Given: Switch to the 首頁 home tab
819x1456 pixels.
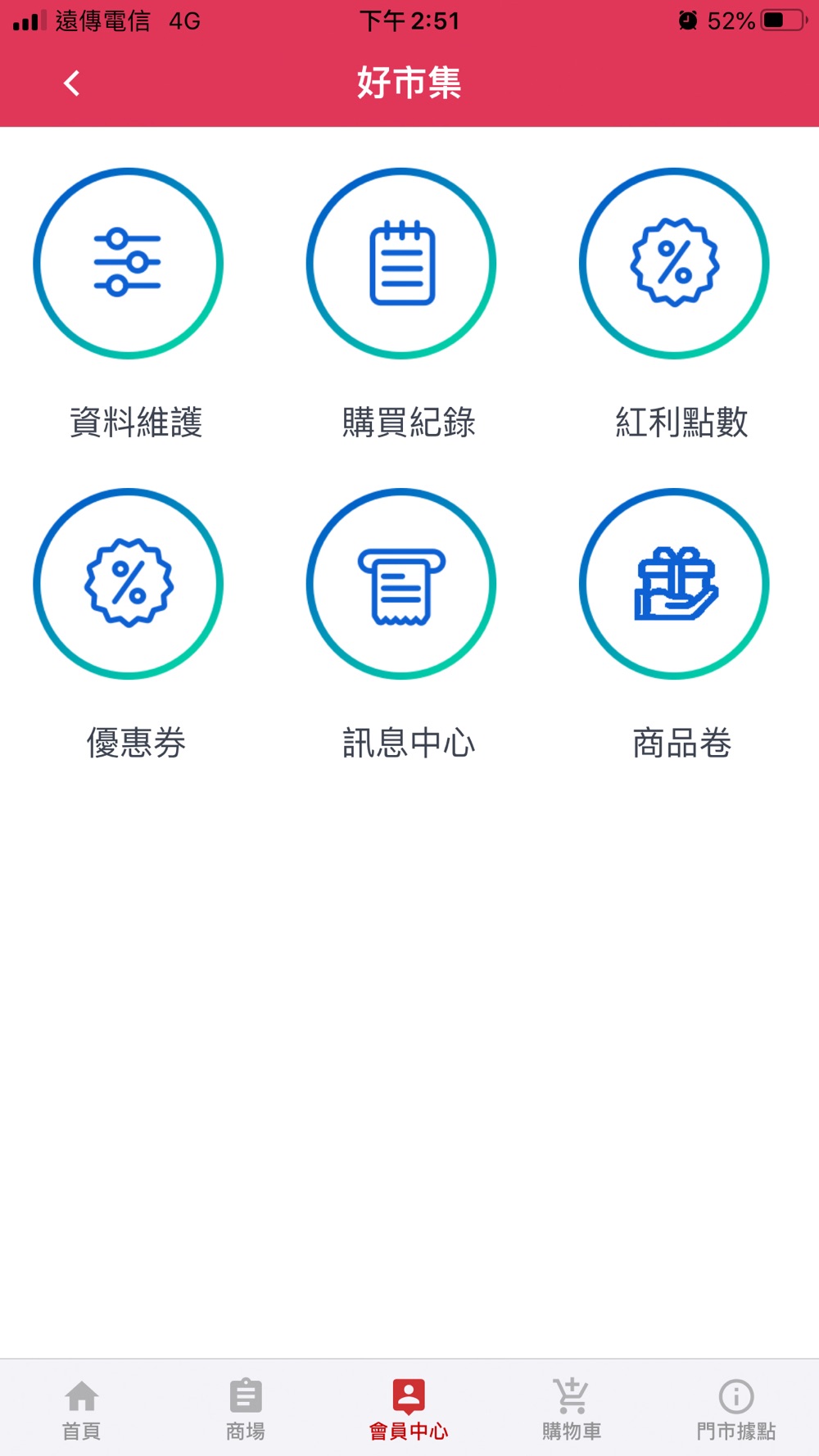Looking at the screenshot, I should pos(82,1409).
